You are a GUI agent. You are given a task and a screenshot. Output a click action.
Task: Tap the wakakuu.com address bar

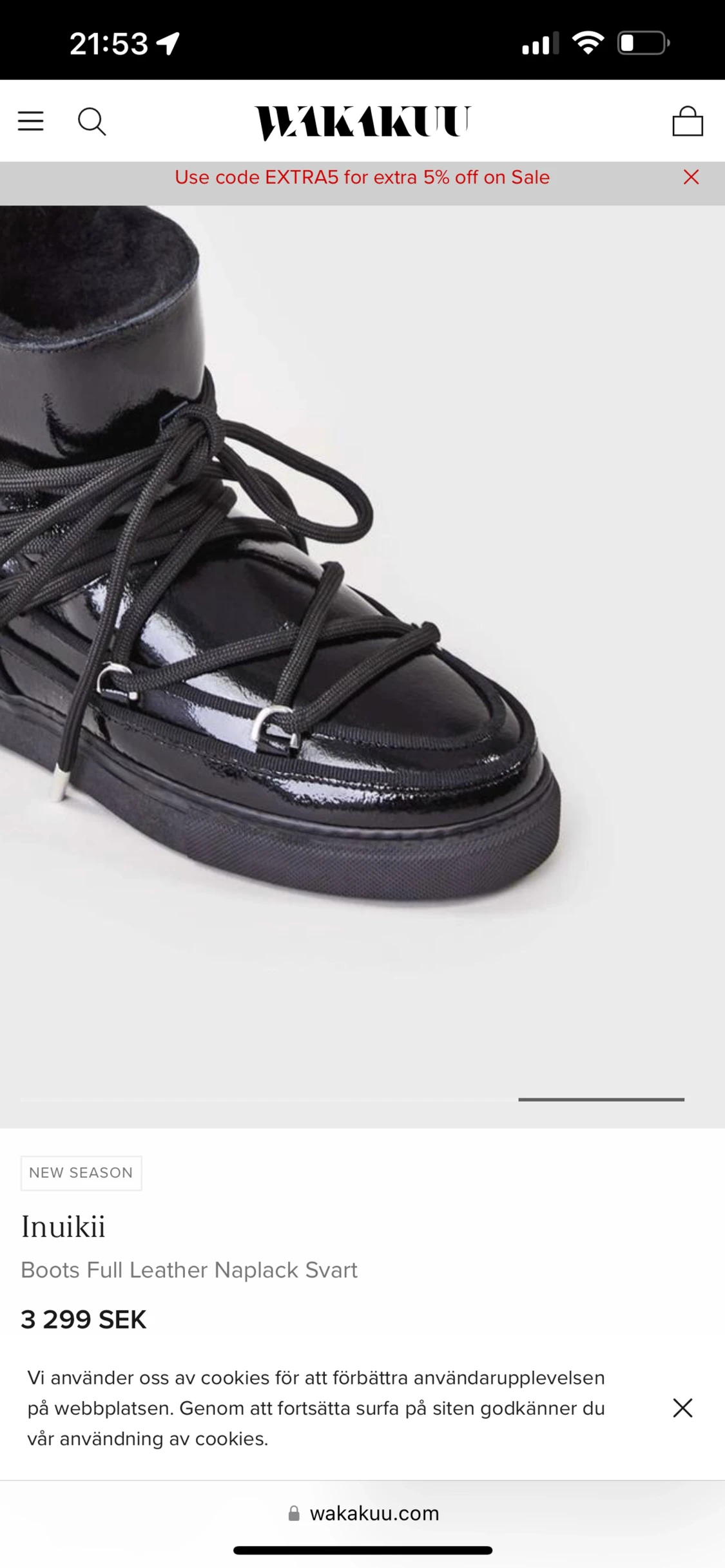click(363, 1513)
